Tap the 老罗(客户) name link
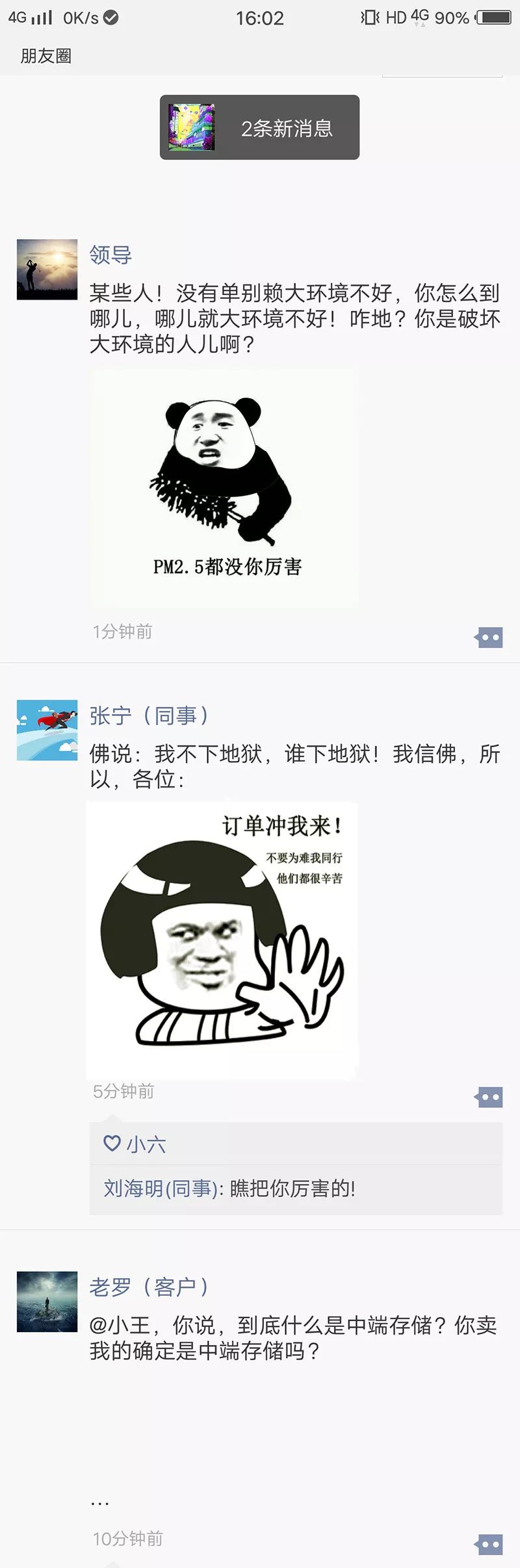Viewport: 520px width, 1568px height. click(x=149, y=1287)
